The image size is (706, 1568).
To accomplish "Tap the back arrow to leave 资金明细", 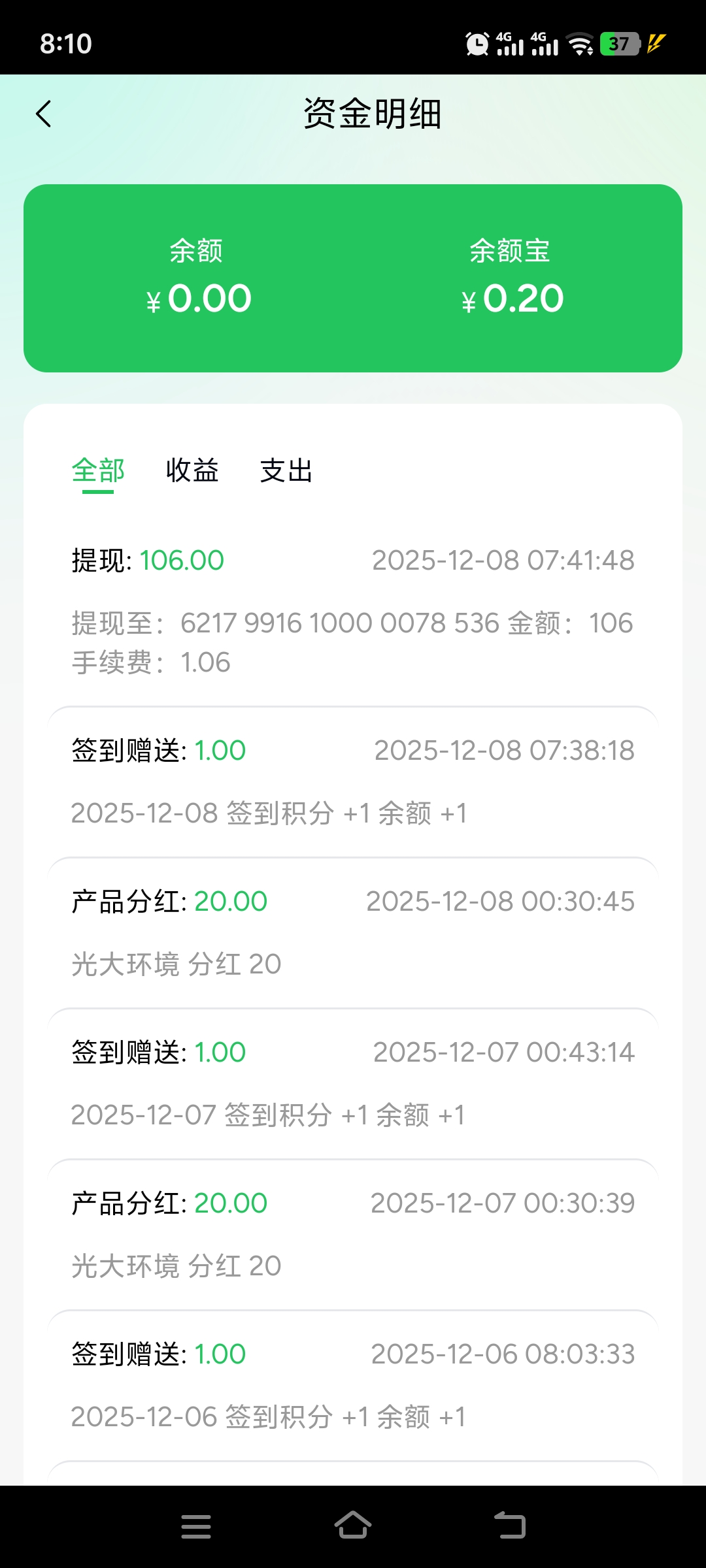I will pos(44,112).
